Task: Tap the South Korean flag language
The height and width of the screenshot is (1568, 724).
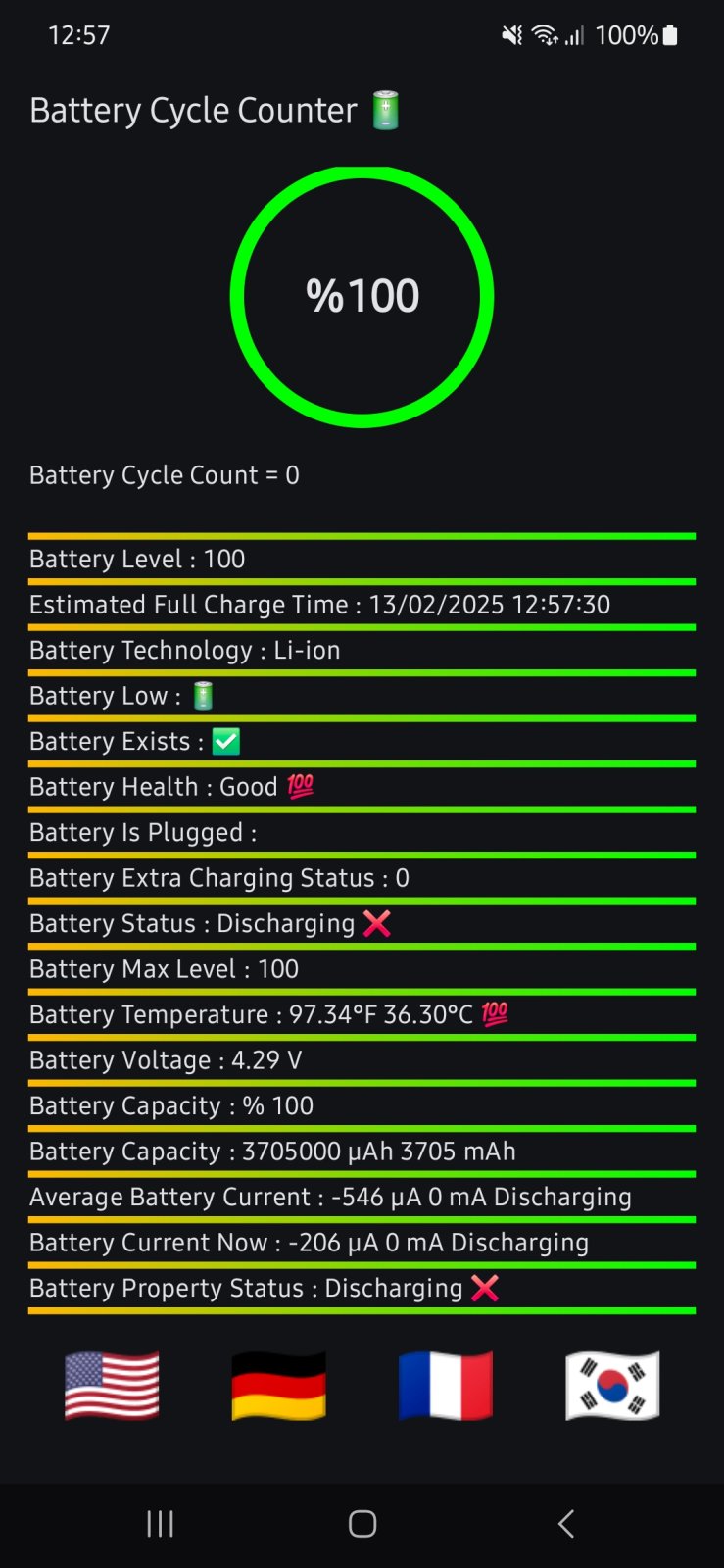Action: [612, 1386]
